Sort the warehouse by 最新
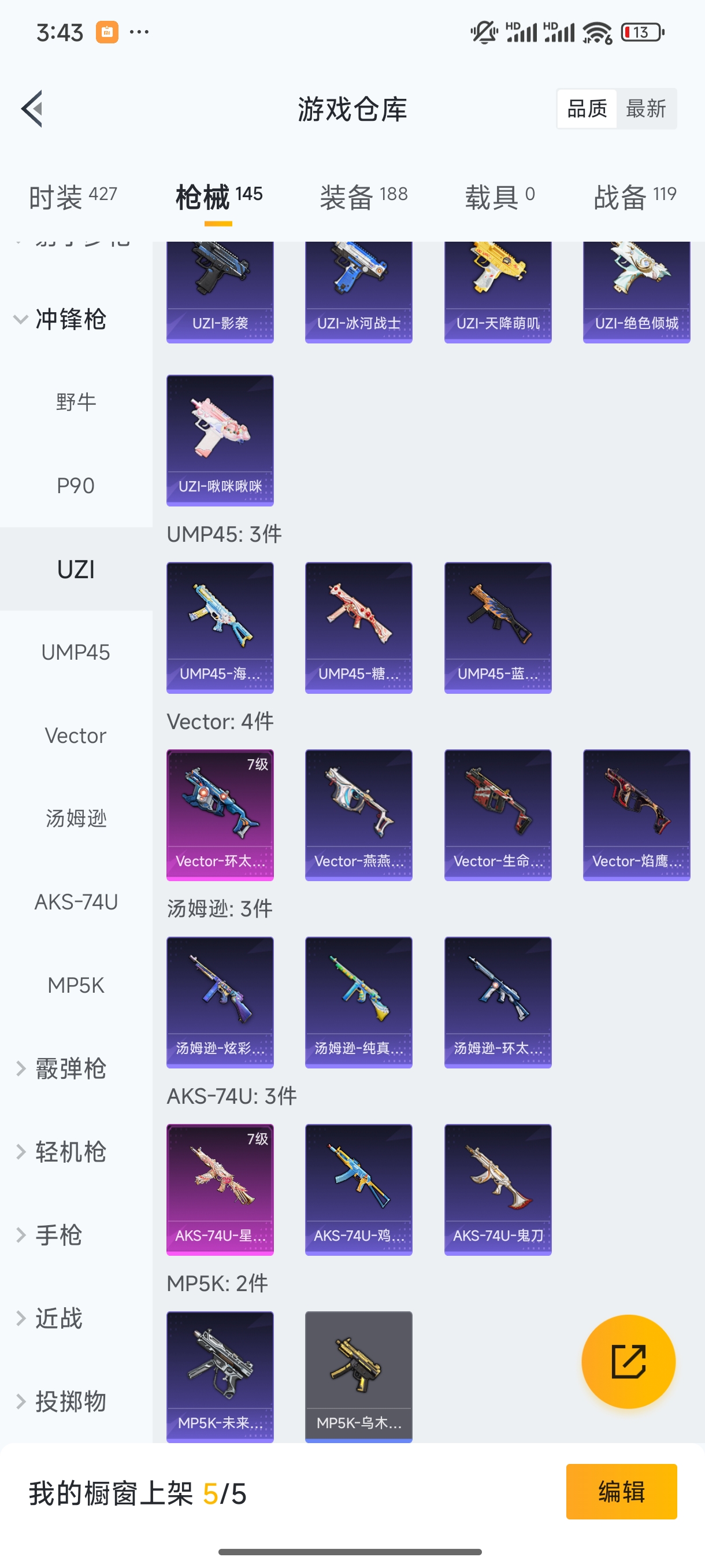Image resolution: width=705 pixels, height=1568 pixels. point(646,109)
